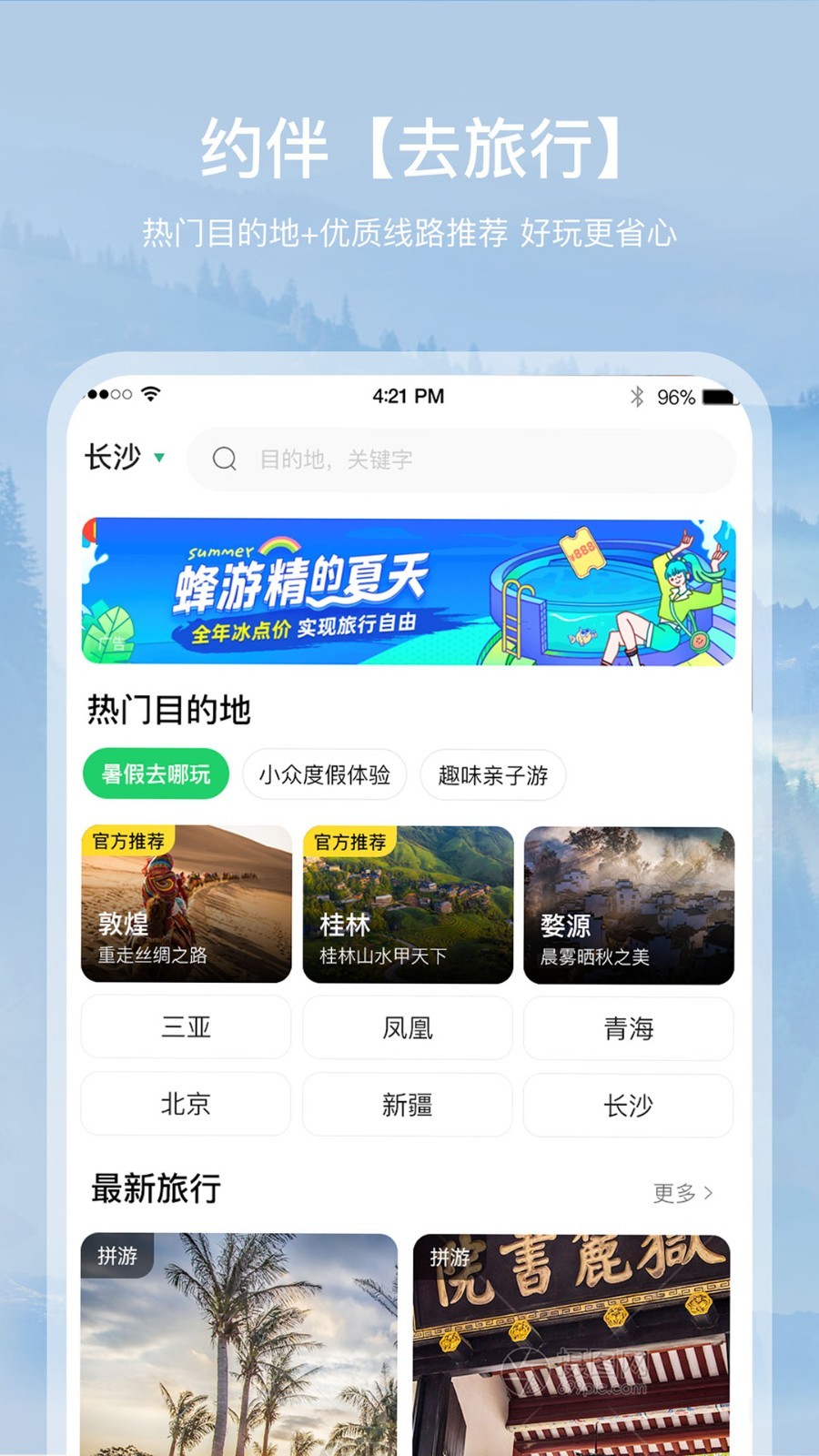Image resolution: width=819 pixels, height=1456 pixels.
Task: Click the 拼游 badge on 岳麓书院 card
Action: point(451,1257)
